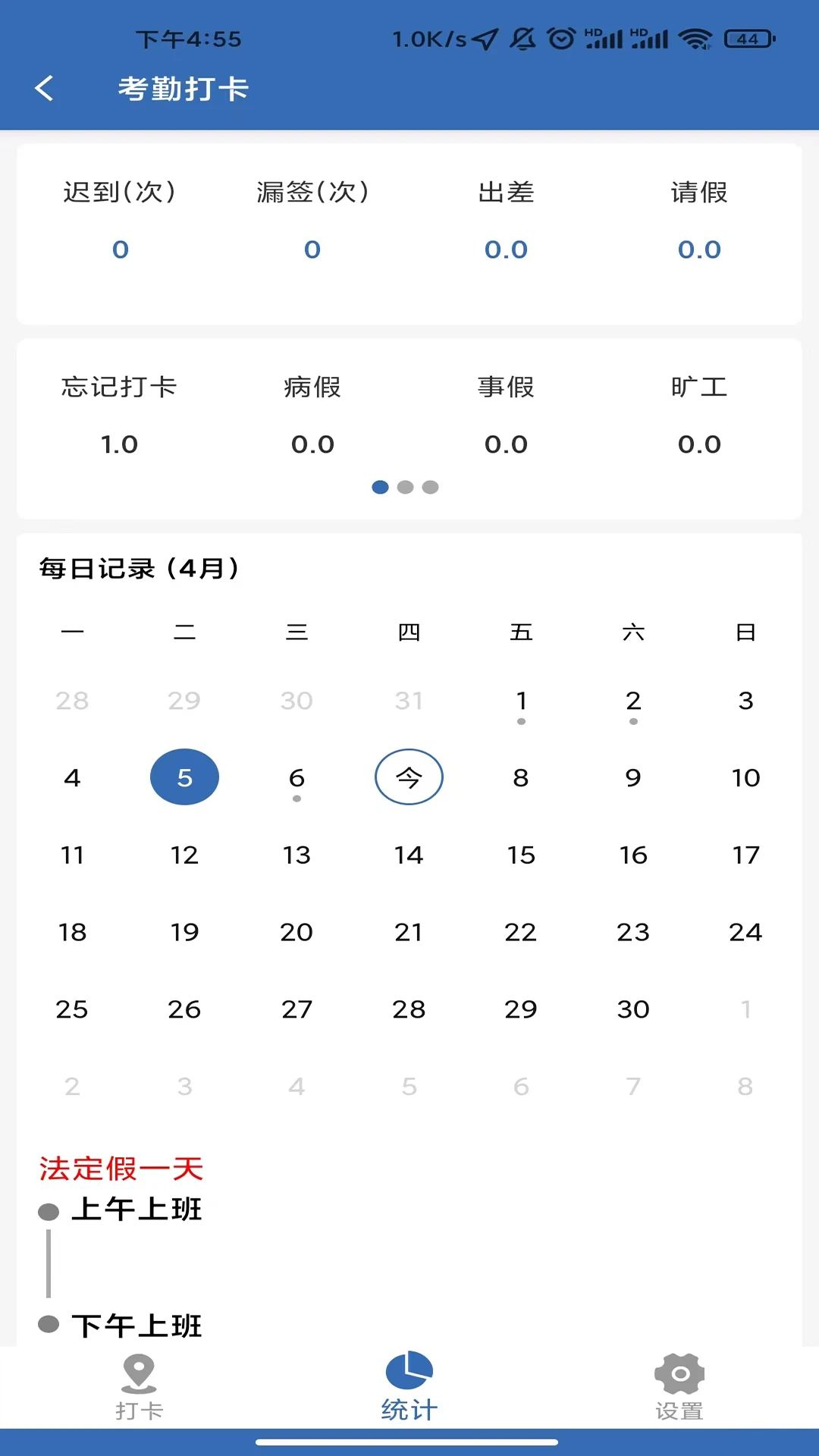Image resolution: width=819 pixels, height=1456 pixels.
Task: Select date 6 with the dot marker
Action: click(297, 777)
